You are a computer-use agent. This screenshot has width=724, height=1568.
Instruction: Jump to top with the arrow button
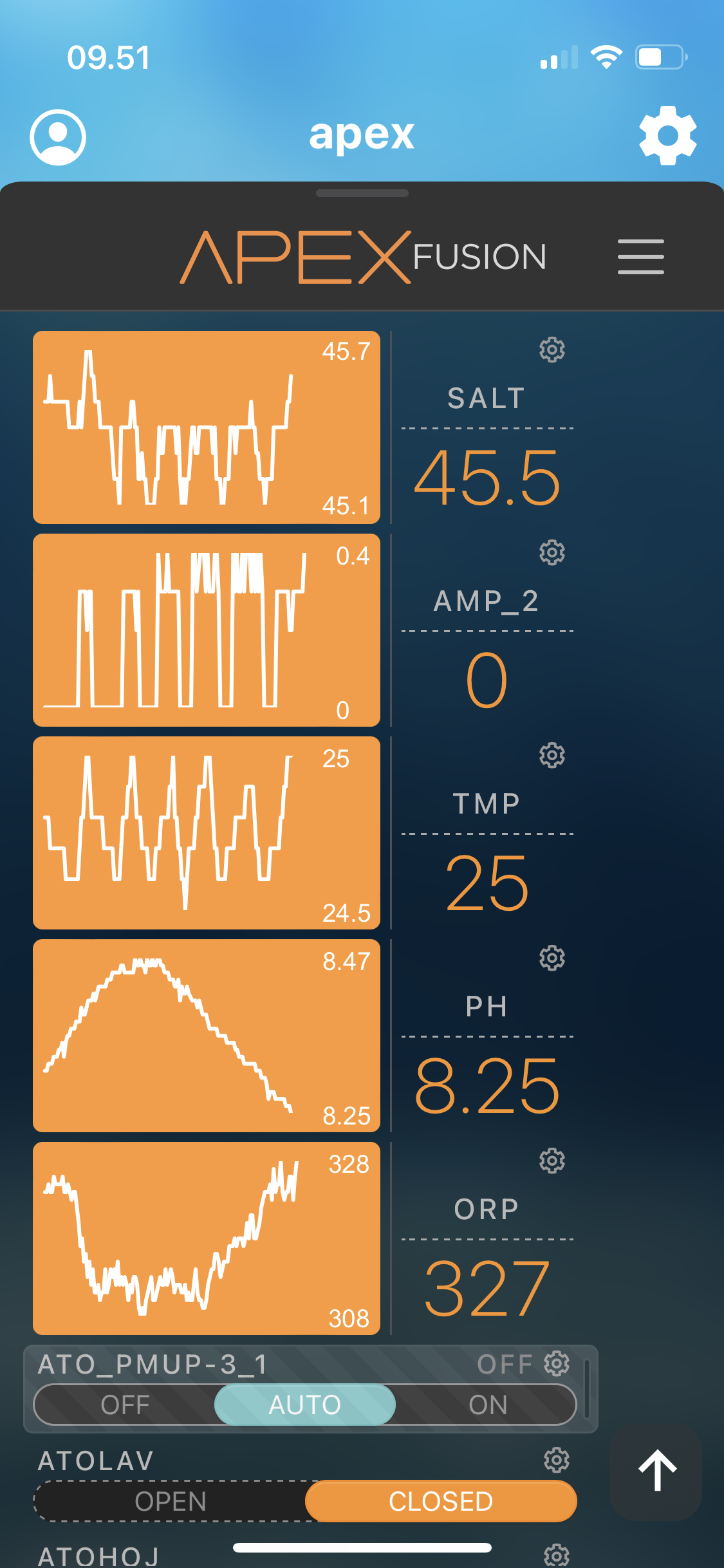point(656,1471)
